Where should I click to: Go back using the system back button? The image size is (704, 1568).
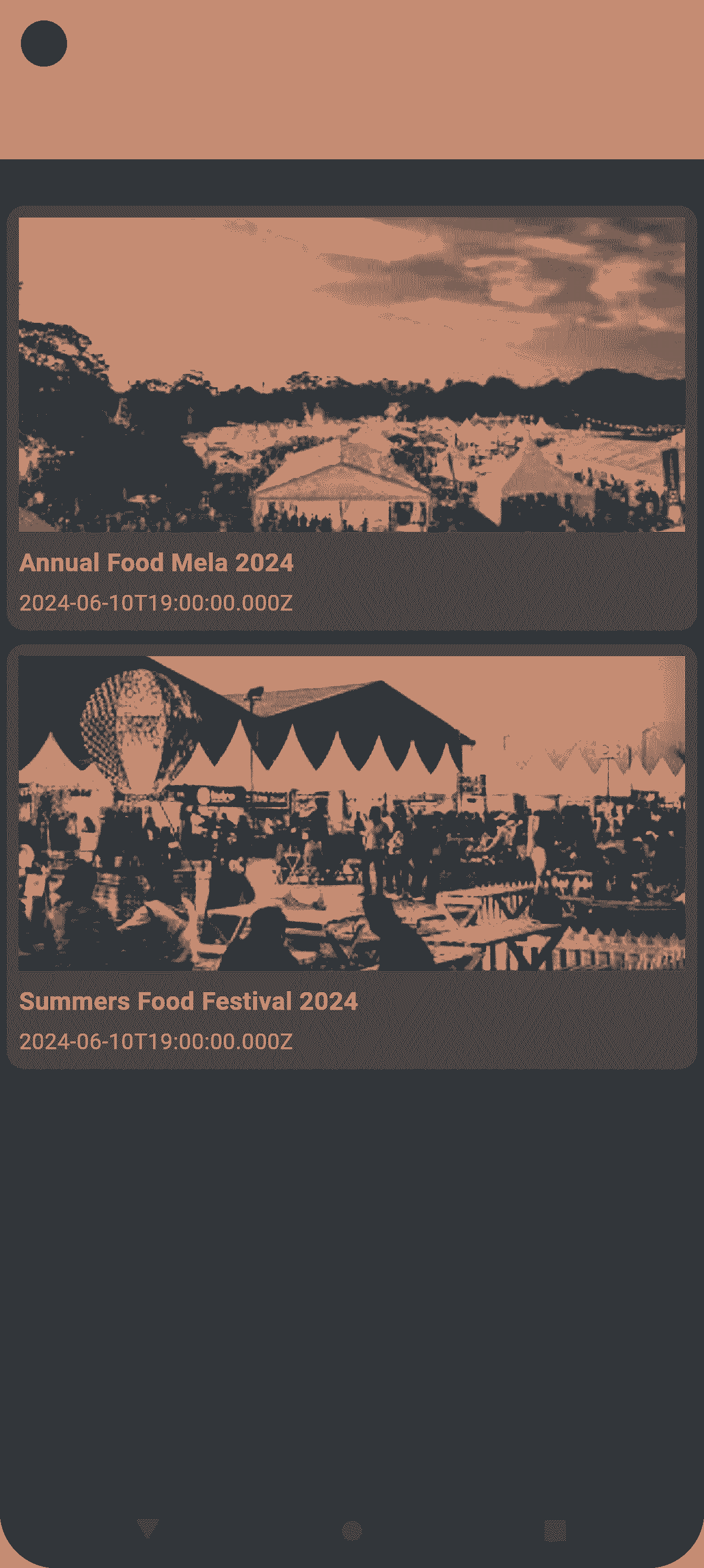pyautogui.click(x=148, y=1529)
